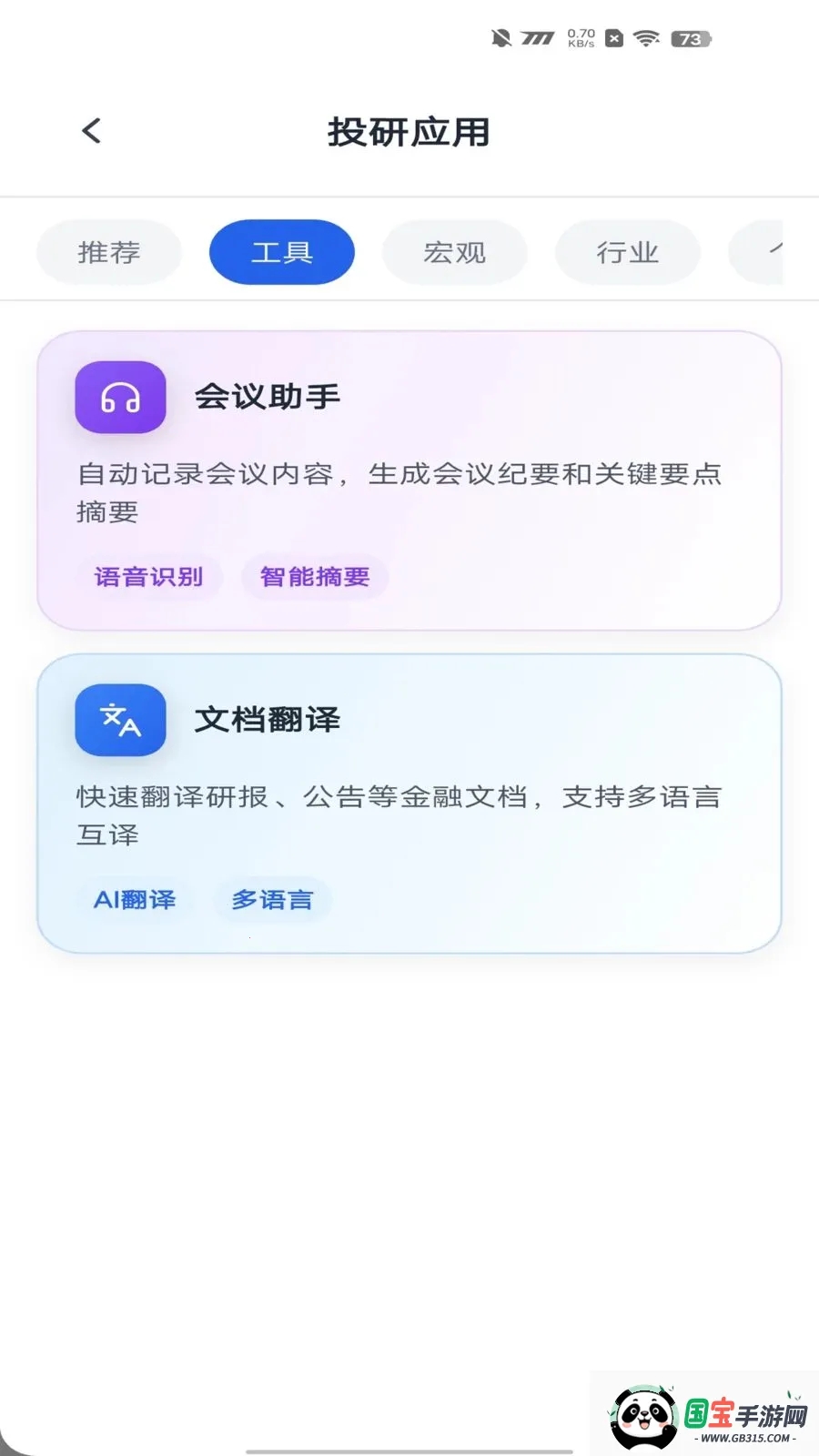
Task: Tap the AI翻译 tag on 文档翻译
Action: pos(134,899)
